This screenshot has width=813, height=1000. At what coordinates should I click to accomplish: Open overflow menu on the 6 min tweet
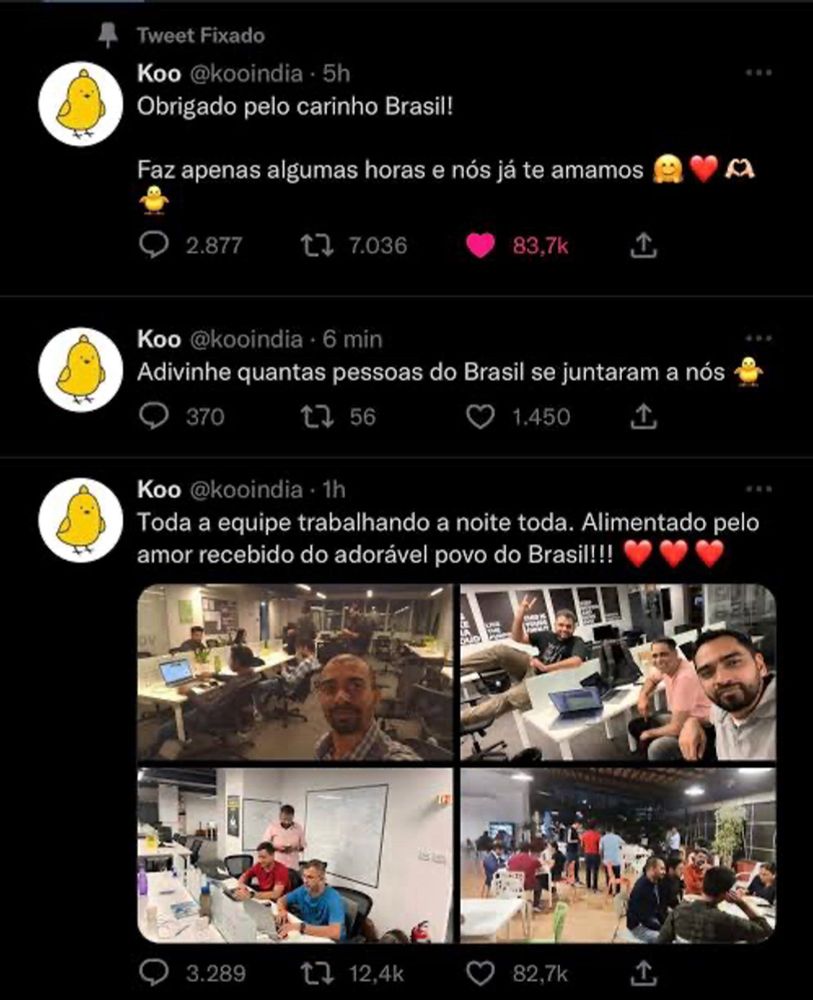(759, 340)
